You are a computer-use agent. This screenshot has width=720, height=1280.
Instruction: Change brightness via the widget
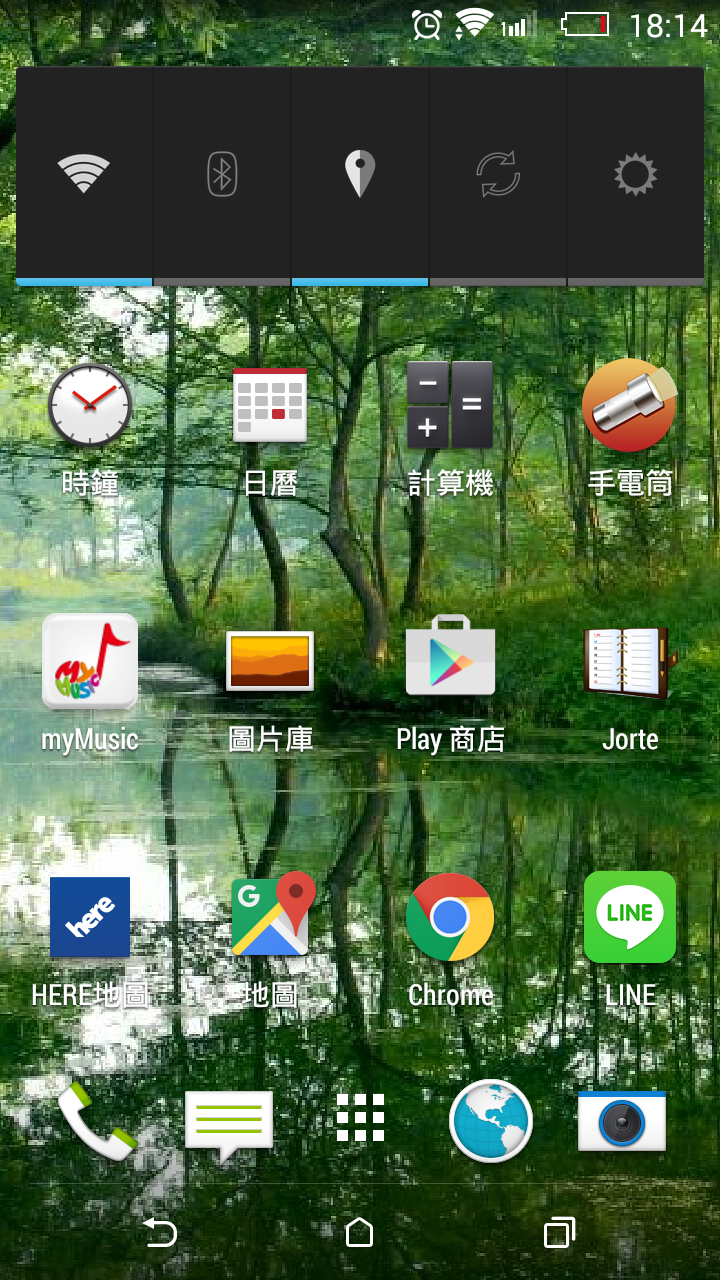click(635, 175)
